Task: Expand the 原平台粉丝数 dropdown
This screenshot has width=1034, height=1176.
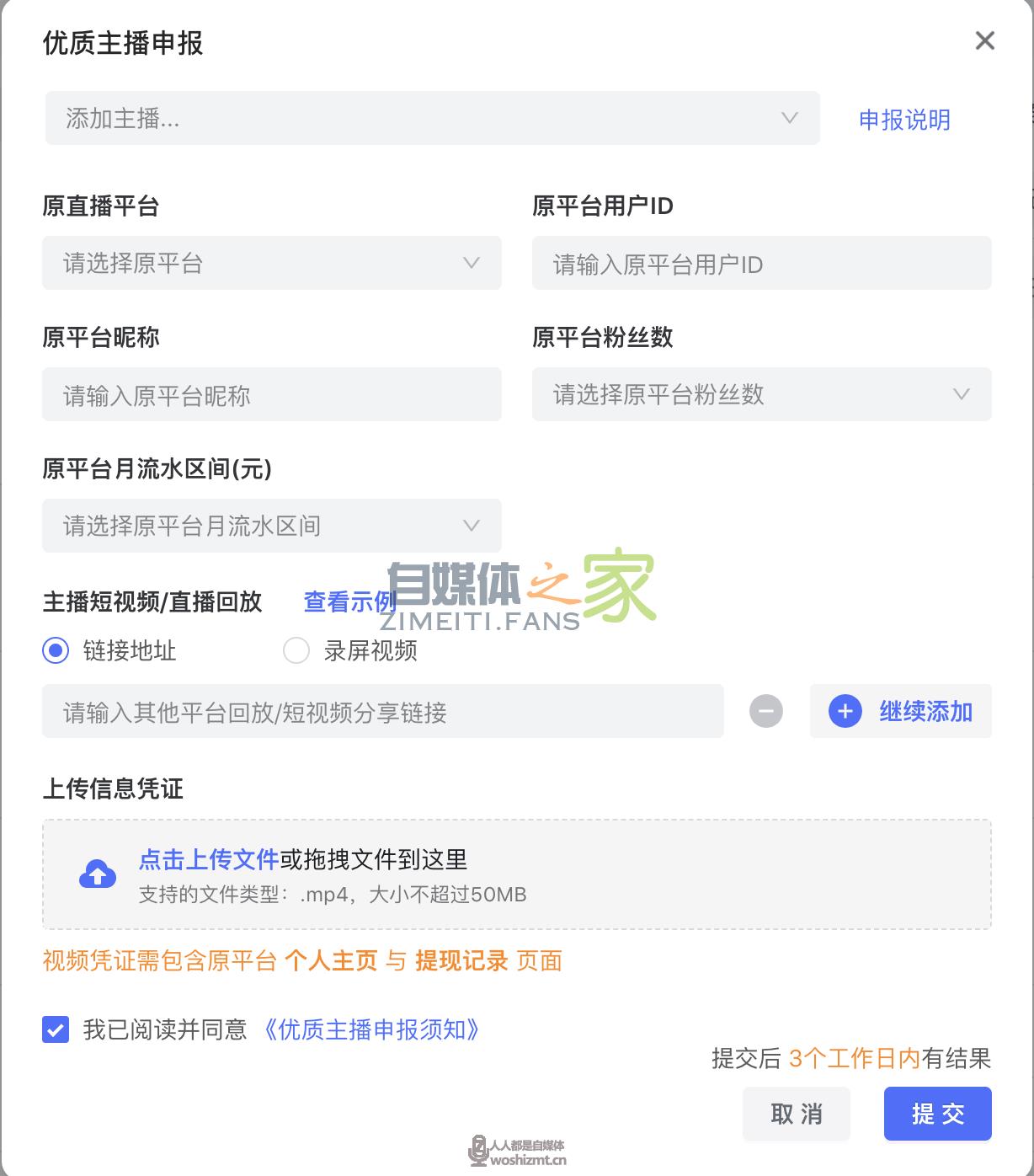Action: click(x=761, y=394)
